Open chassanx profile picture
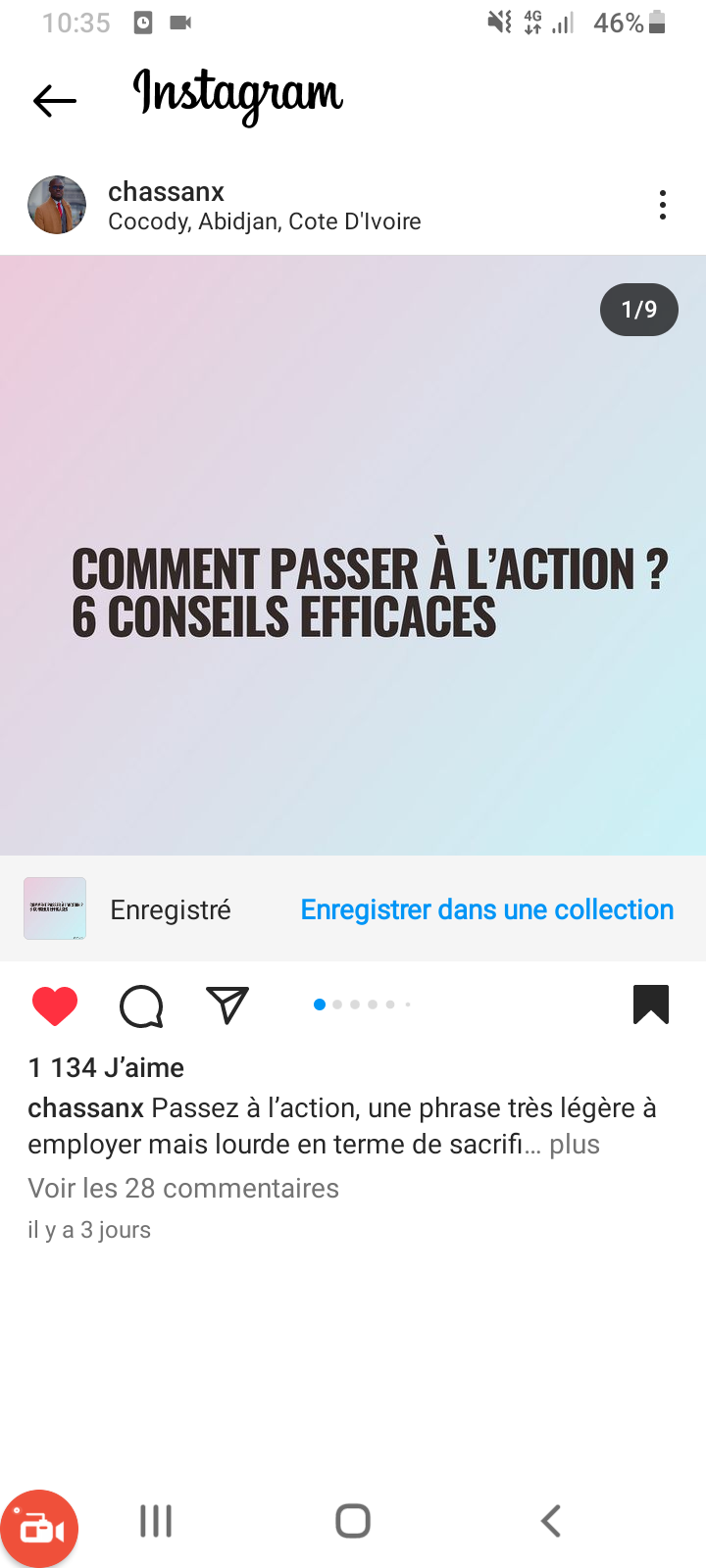 57,206
